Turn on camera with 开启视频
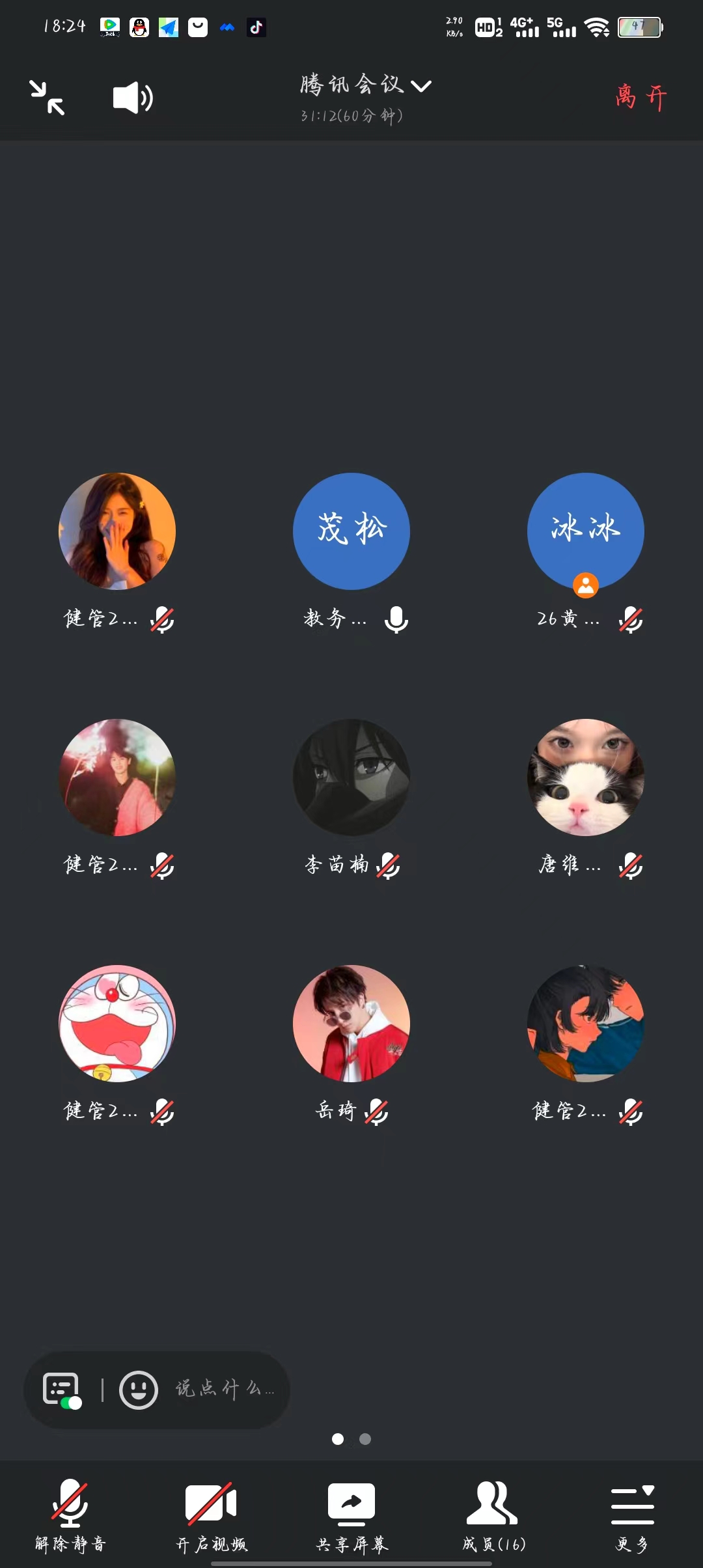This screenshot has width=703, height=1568. pyautogui.click(x=212, y=1514)
